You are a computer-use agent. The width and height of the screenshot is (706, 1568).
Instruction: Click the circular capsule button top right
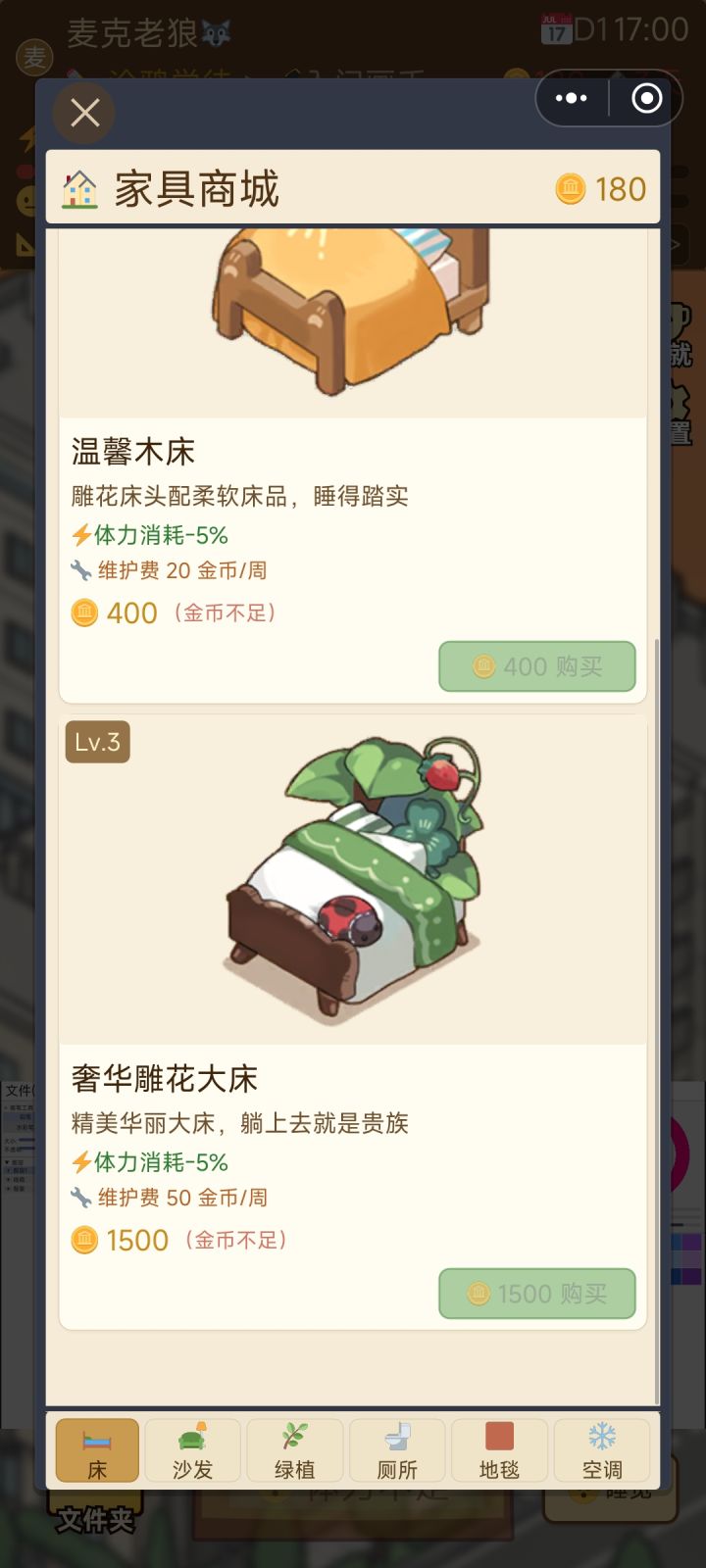click(x=644, y=98)
